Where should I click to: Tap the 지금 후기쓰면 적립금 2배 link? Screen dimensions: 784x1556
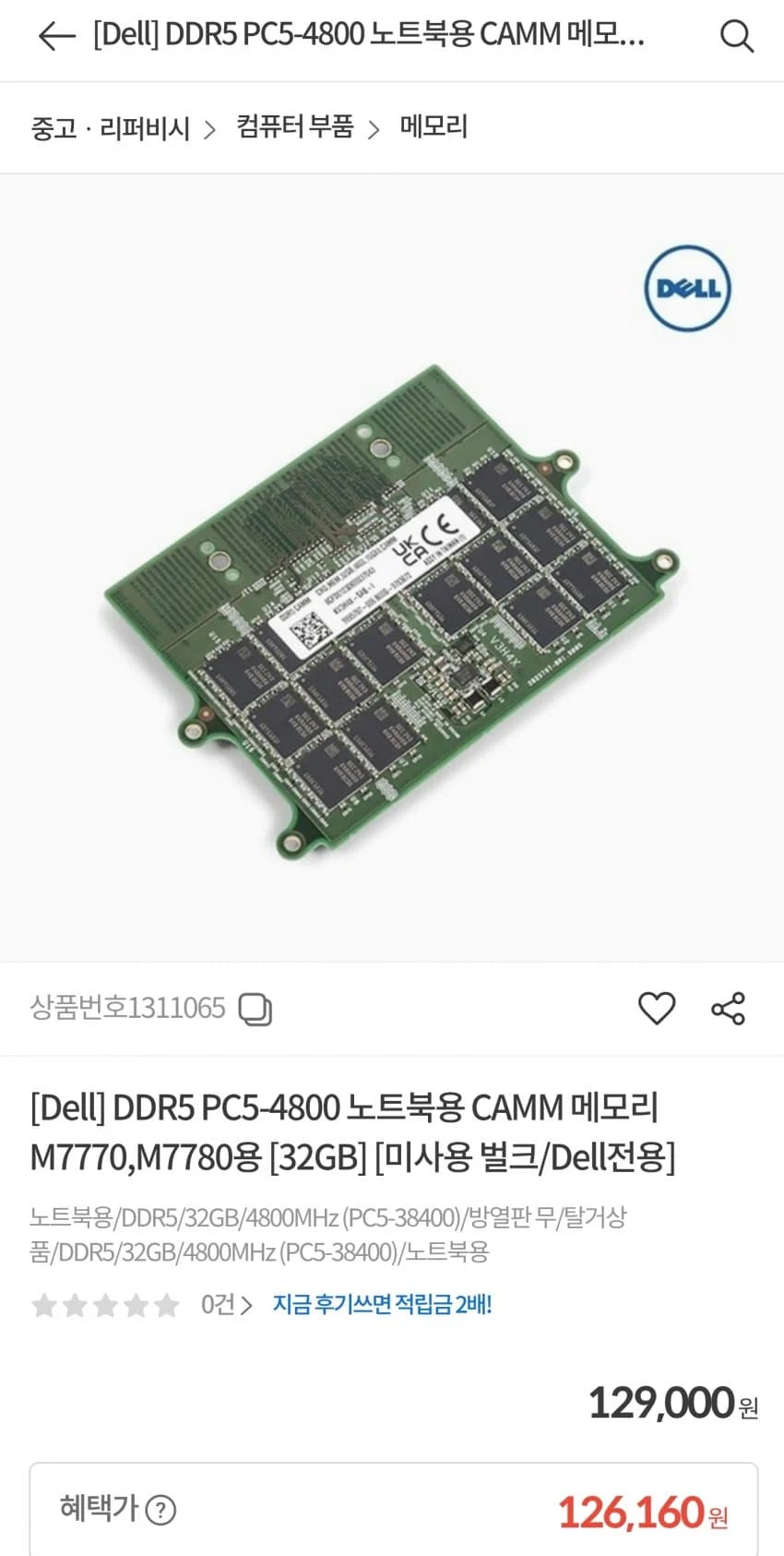(382, 1305)
